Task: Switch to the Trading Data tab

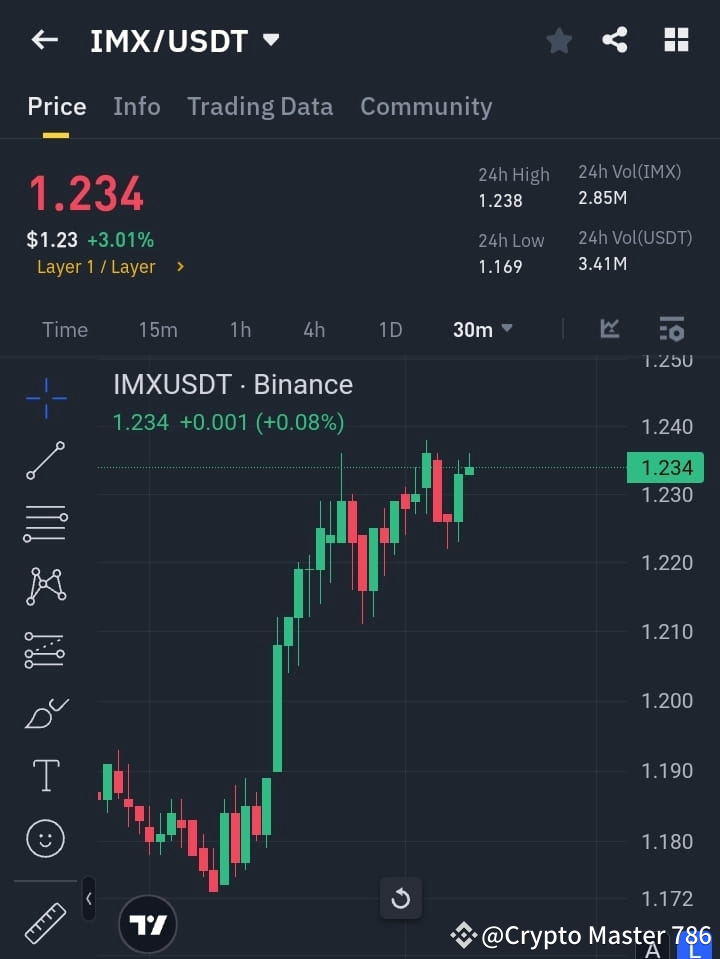Action: 260,106
